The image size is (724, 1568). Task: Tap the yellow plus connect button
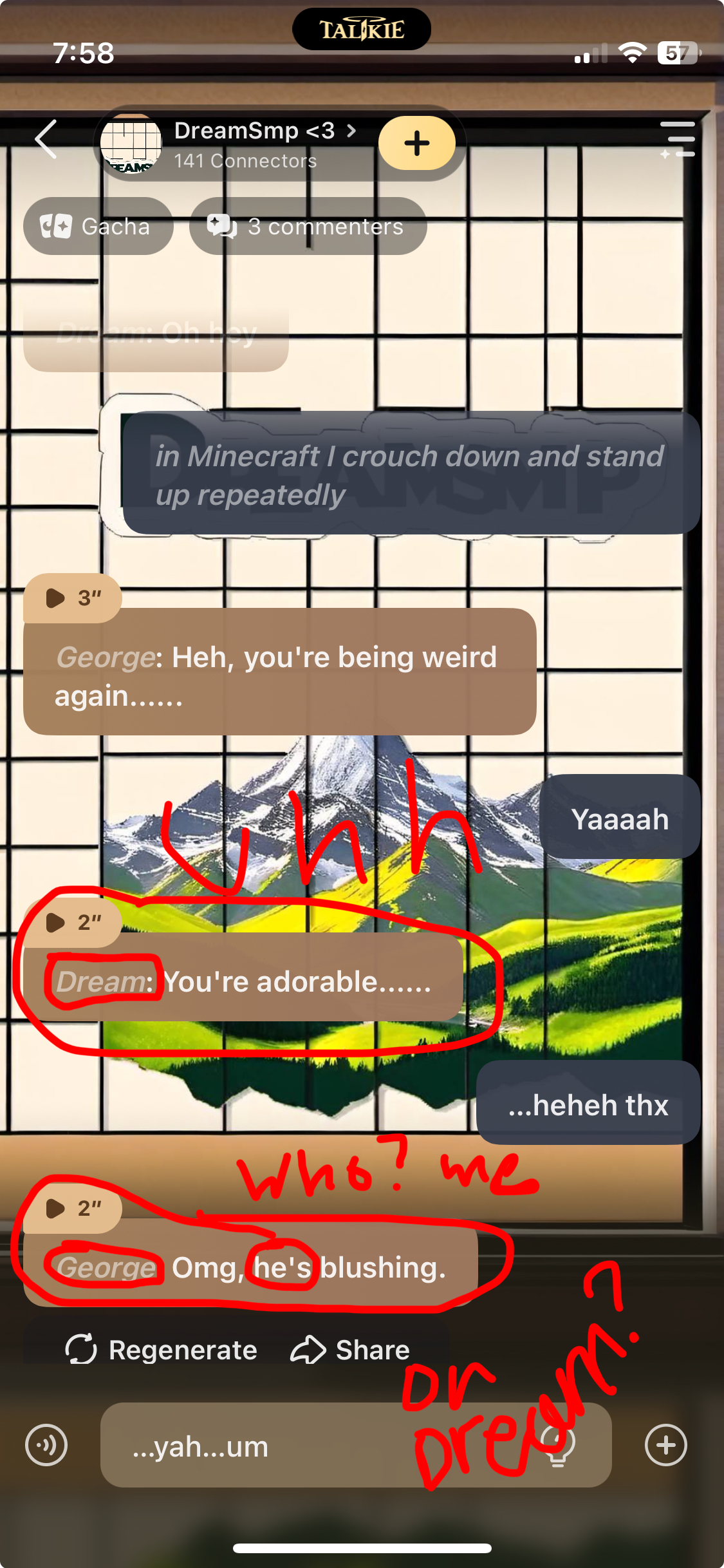coord(416,143)
